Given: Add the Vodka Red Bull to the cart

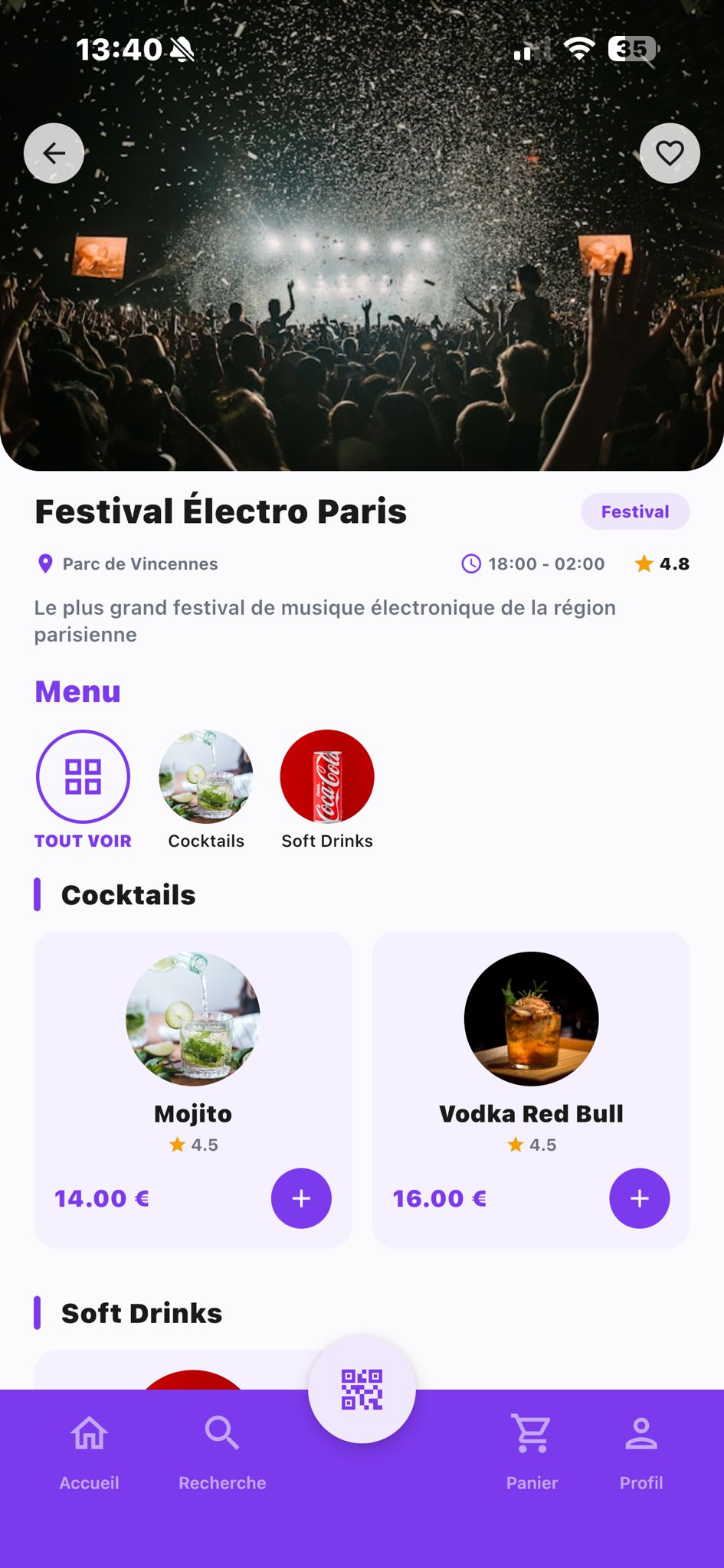Looking at the screenshot, I should coord(639,1198).
